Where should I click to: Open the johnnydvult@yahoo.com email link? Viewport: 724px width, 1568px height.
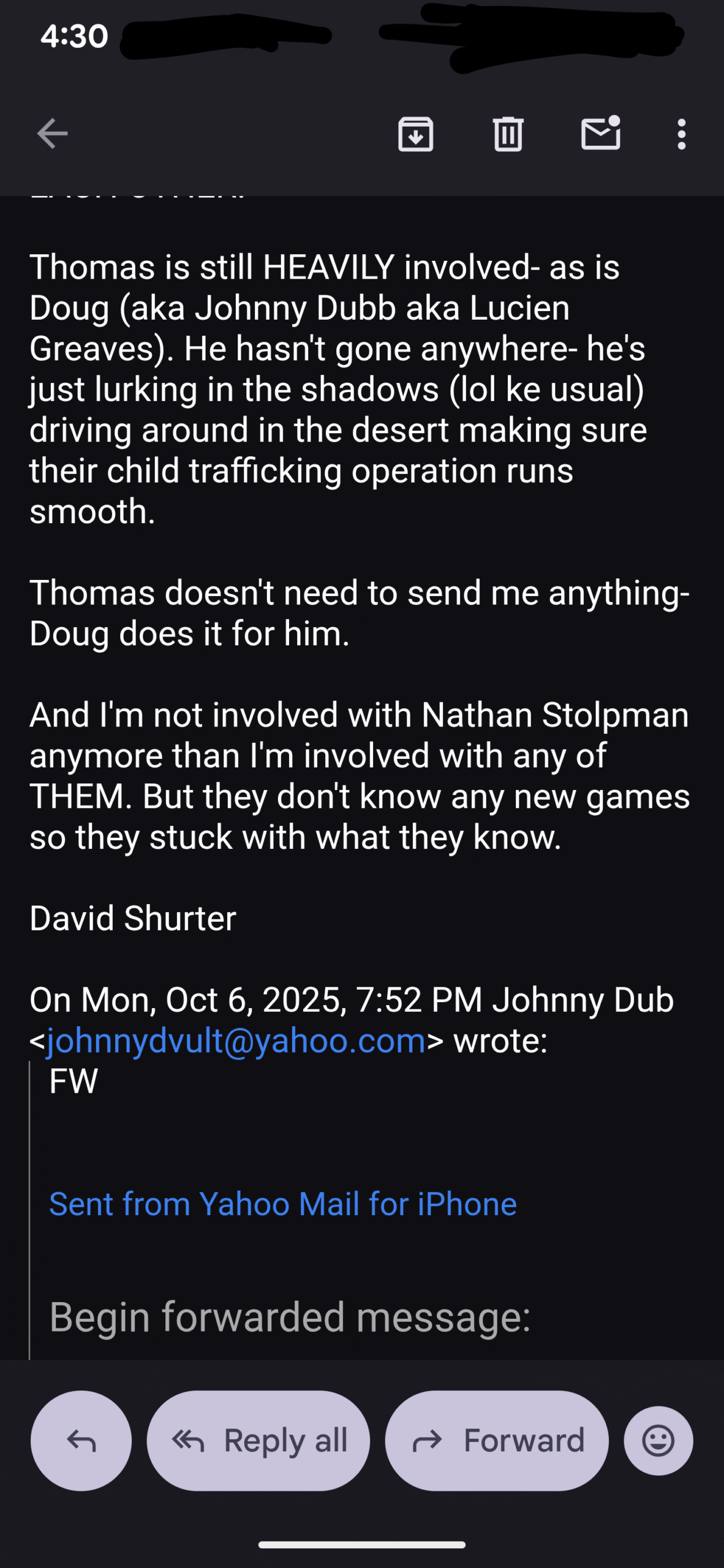tap(236, 1041)
